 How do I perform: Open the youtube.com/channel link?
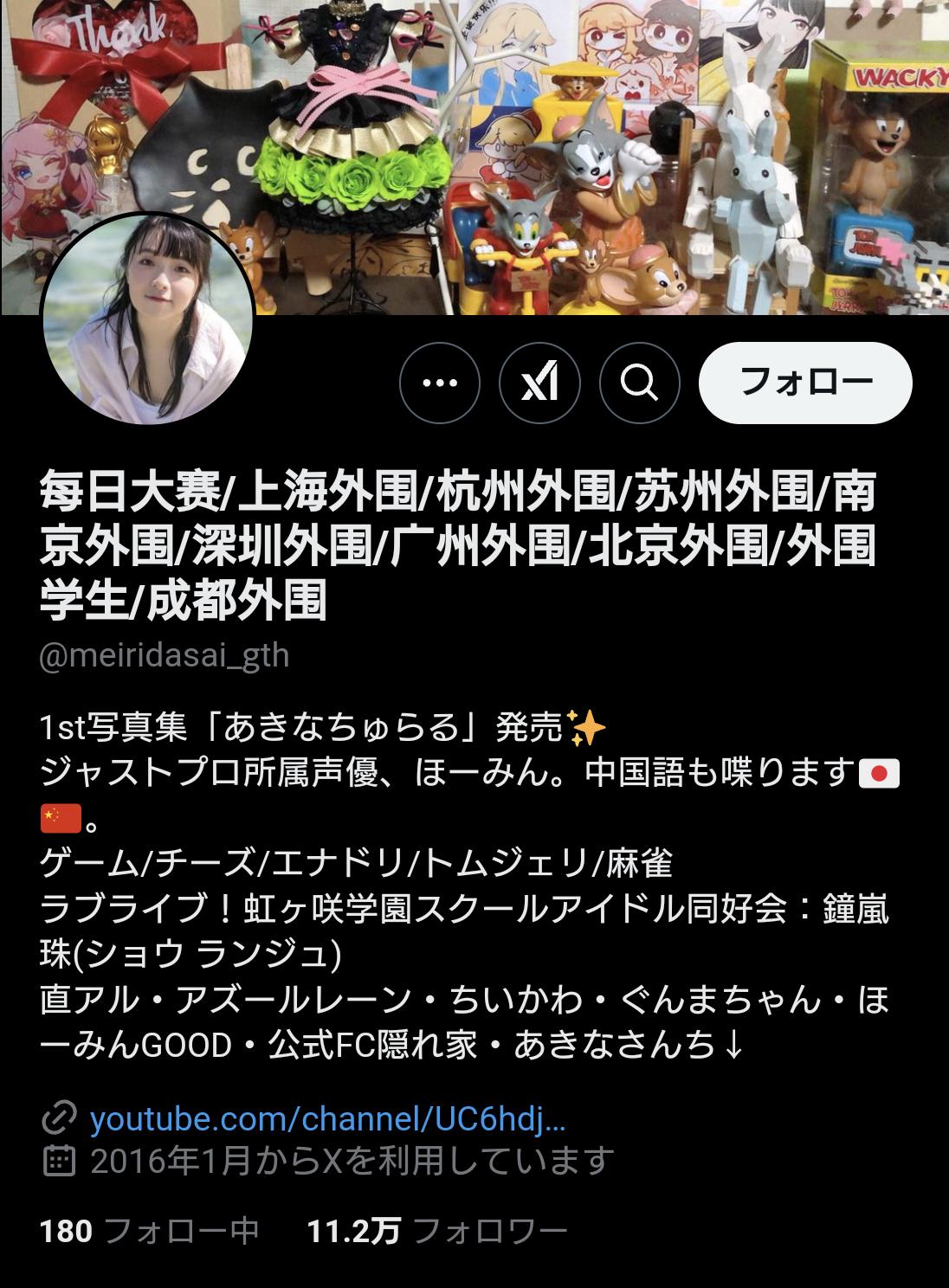click(329, 1120)
